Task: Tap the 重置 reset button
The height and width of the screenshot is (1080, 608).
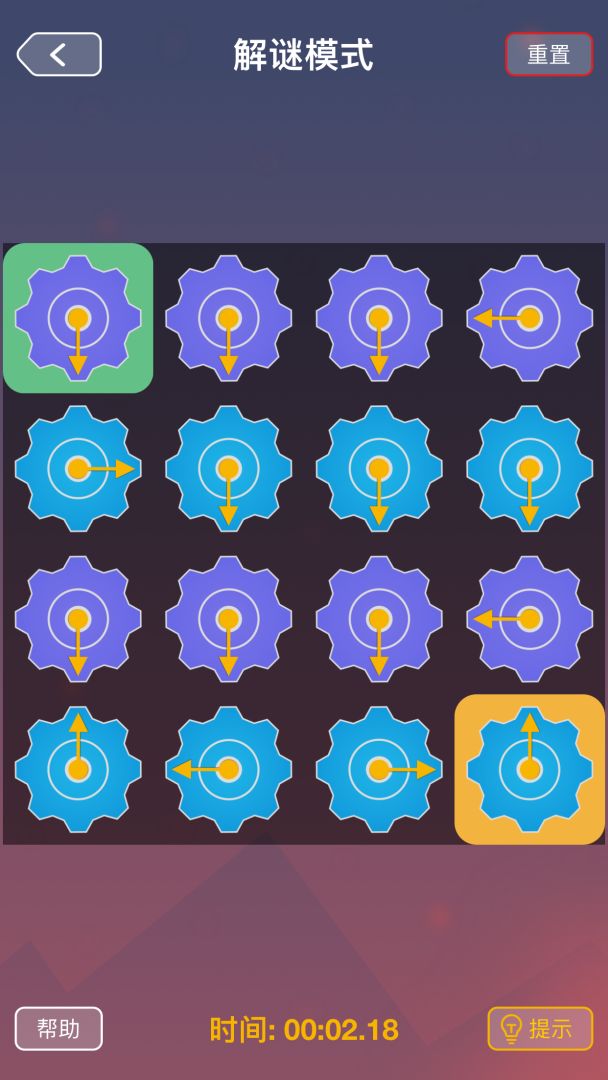Action: click(548, 55)
